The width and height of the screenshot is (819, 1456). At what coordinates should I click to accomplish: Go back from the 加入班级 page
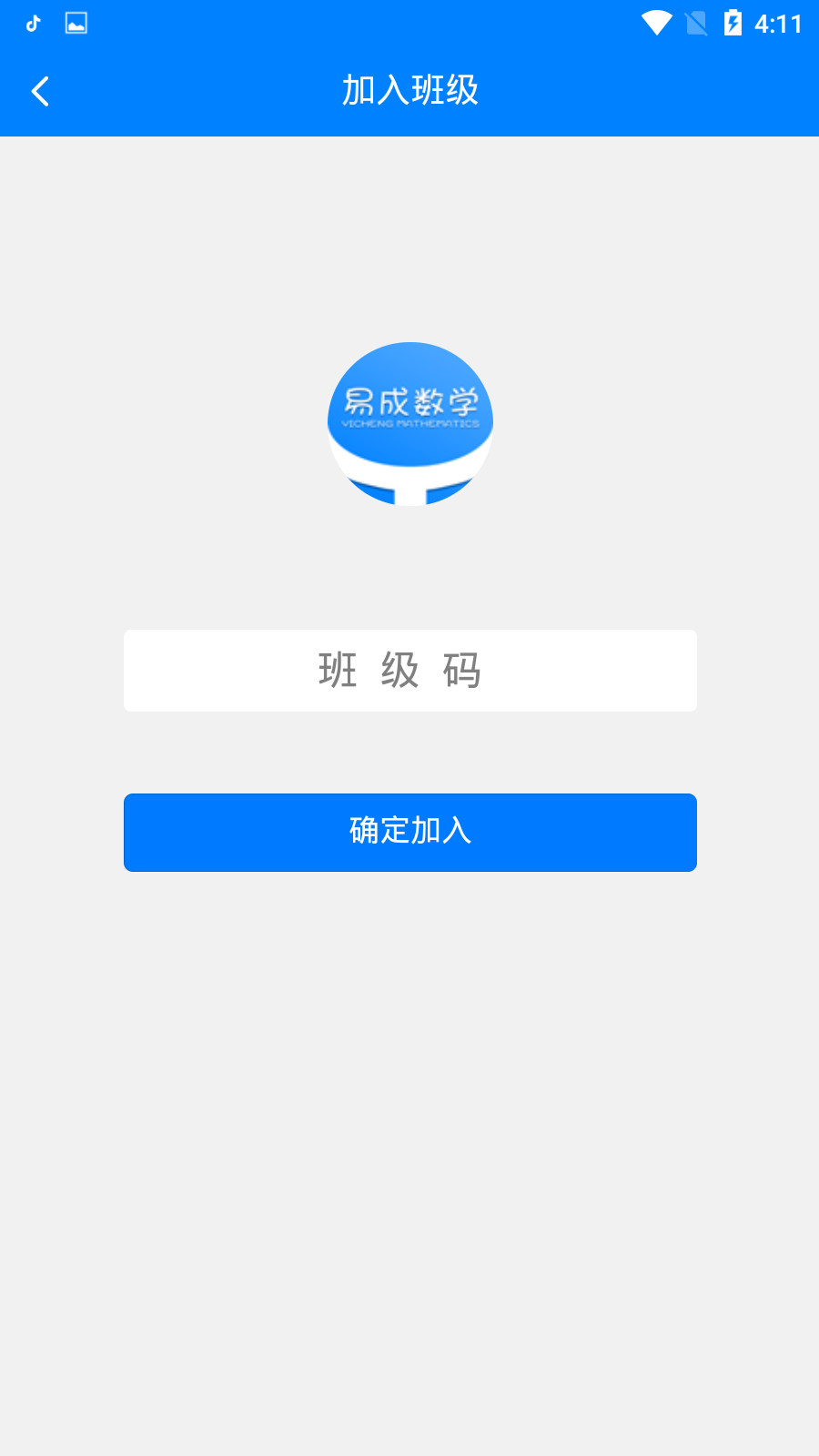pos(40,91)
